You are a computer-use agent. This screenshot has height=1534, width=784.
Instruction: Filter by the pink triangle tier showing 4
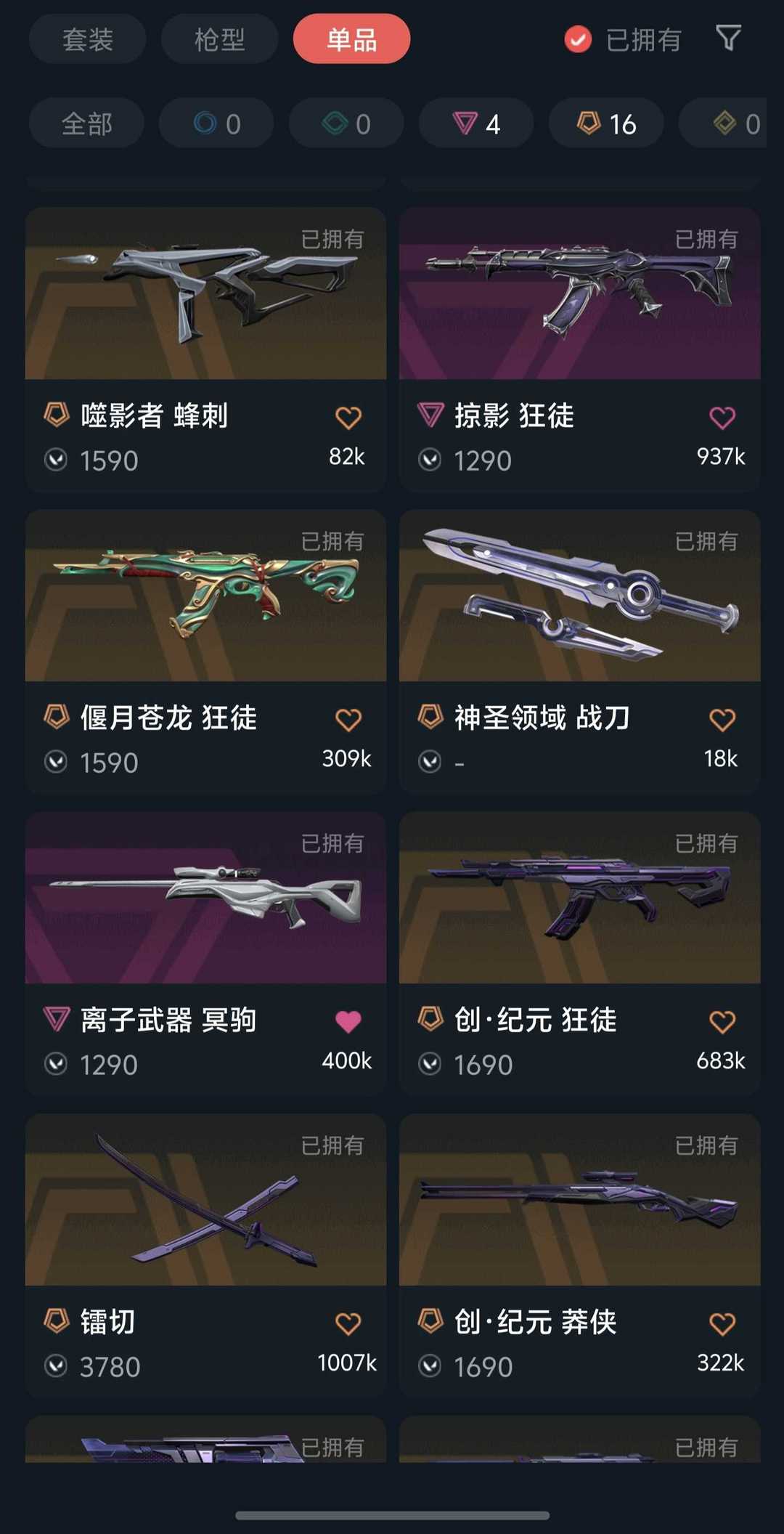coord(476,123)
